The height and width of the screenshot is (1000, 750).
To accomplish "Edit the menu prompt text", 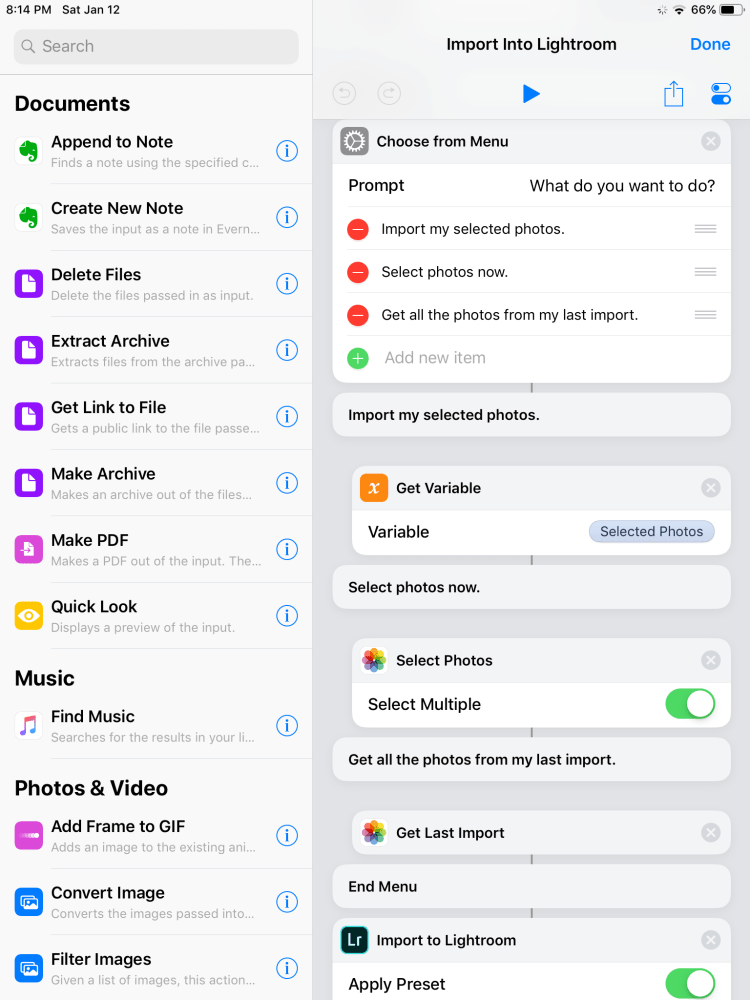I will (x=622, y=186).
